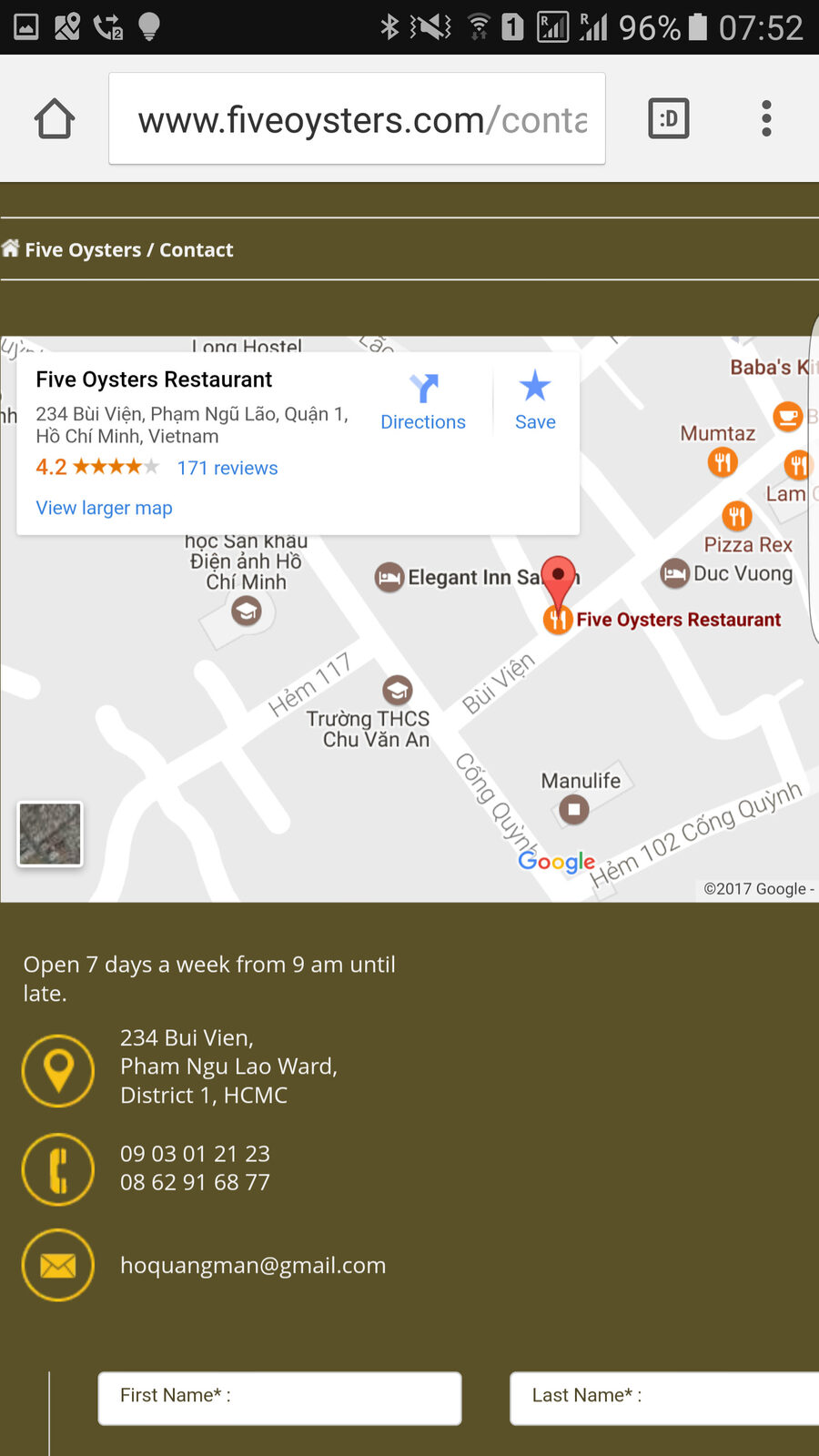Screen dimensions: 819x1456
Task: Switch the map to satellite view
Action: [x=50, y=834]
